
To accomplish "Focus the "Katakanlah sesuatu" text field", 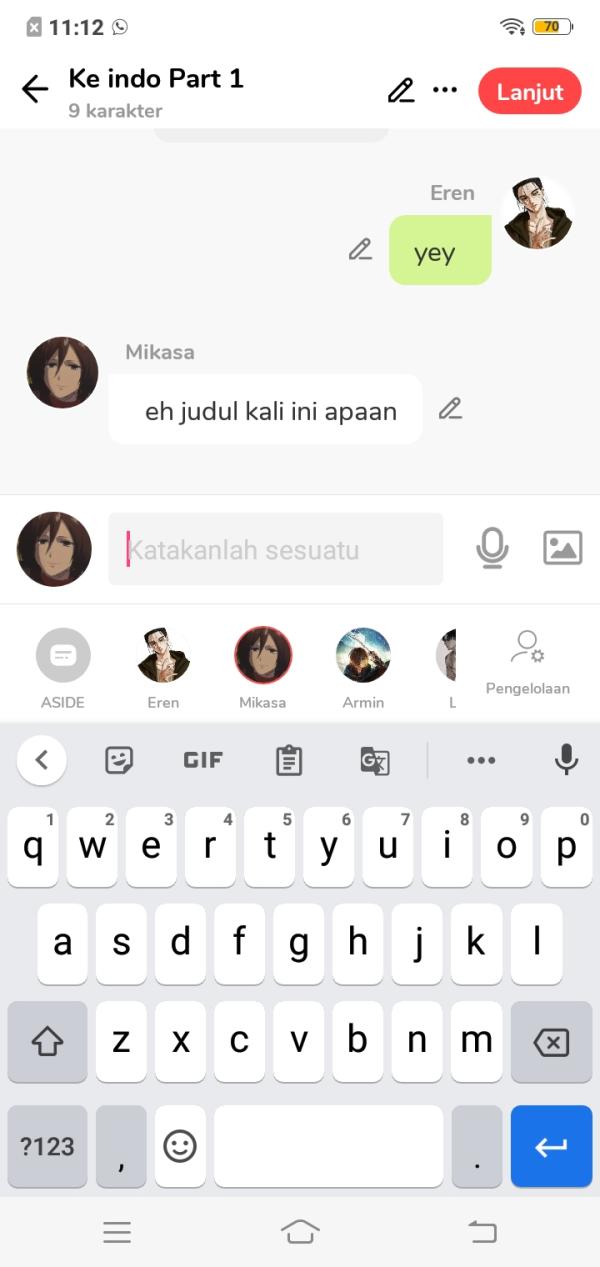I will (276, 549).
